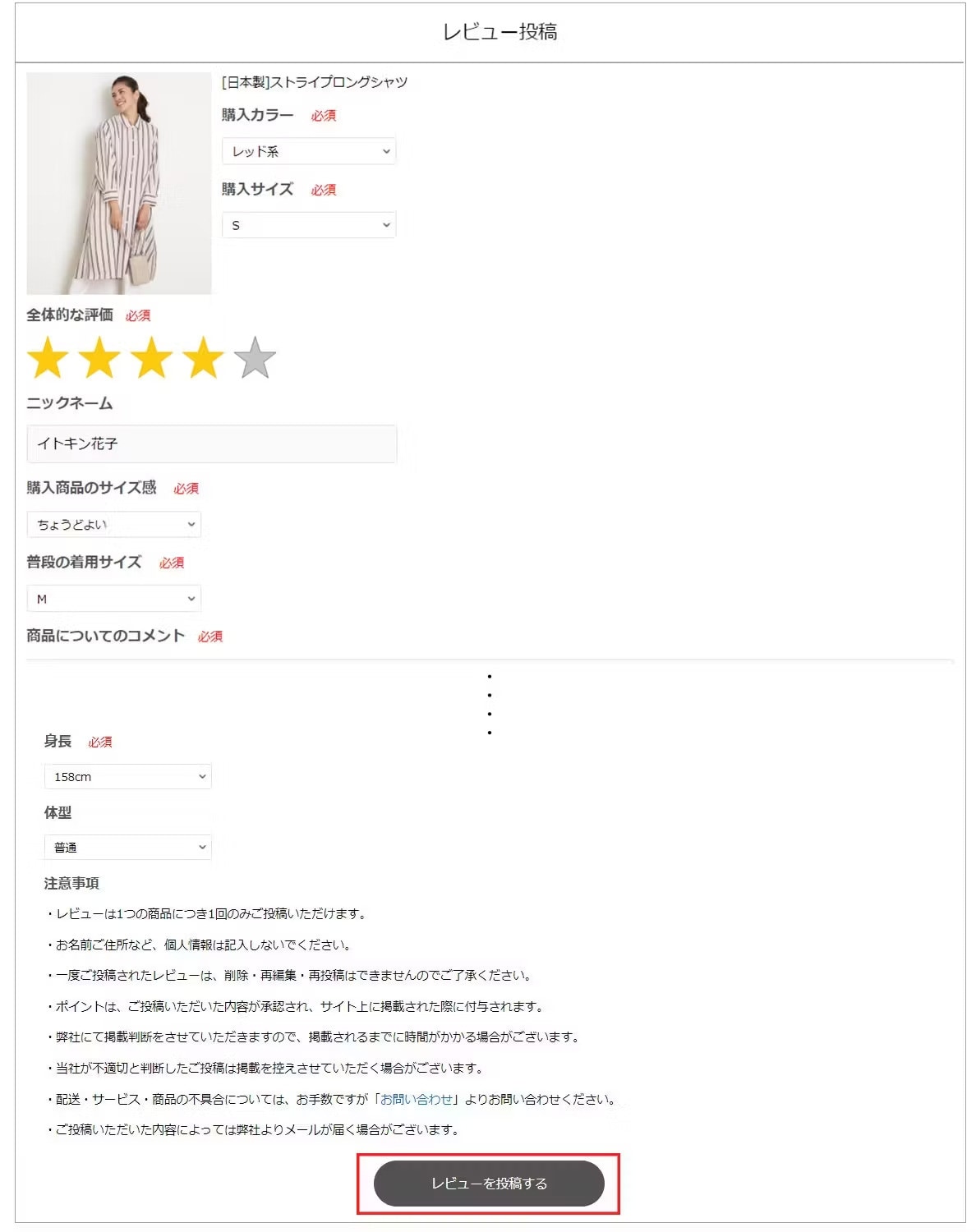Open the お問い合わせ contact link
Screen dimensions: 976x1232
[x=417, y=1099]
